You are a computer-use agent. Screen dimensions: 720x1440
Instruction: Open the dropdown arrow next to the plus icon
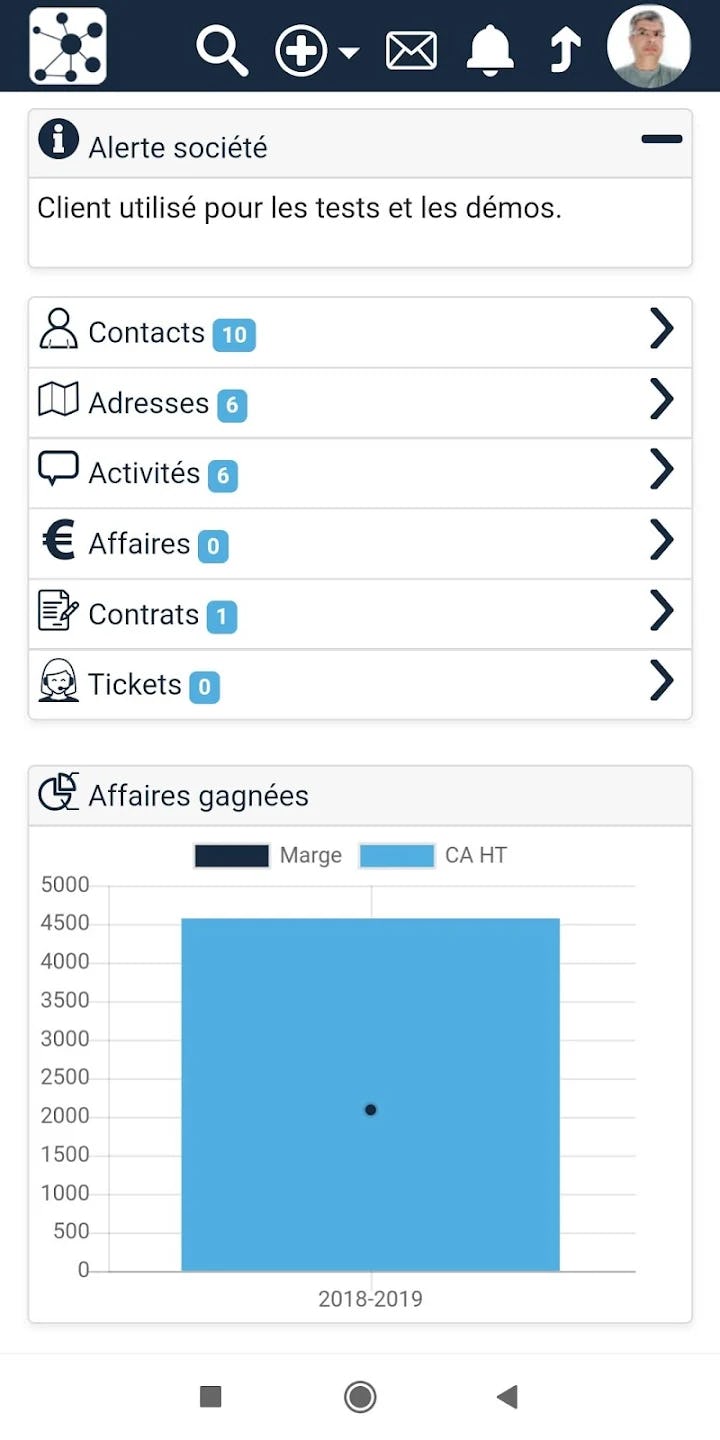[x=347, y=52]
